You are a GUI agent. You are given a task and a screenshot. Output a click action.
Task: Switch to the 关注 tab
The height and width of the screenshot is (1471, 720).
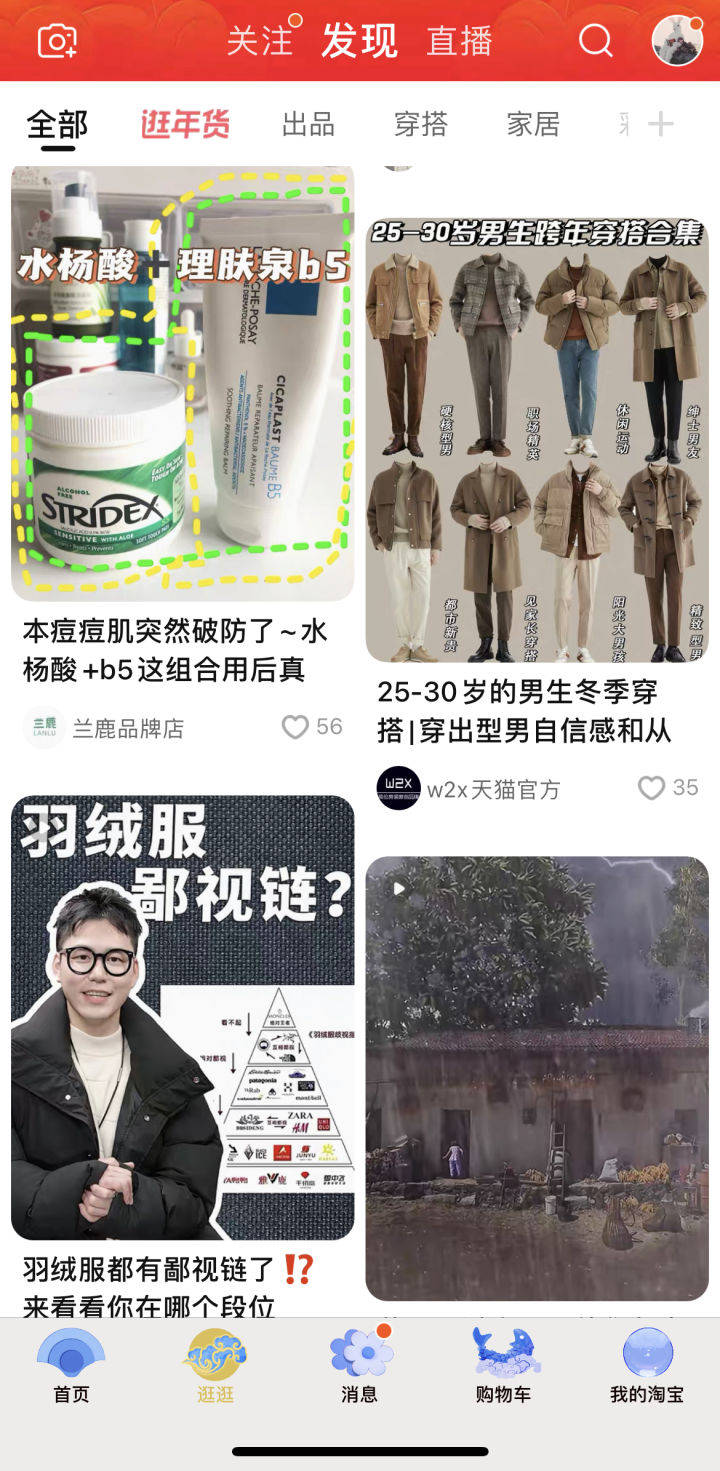(260, 41)
